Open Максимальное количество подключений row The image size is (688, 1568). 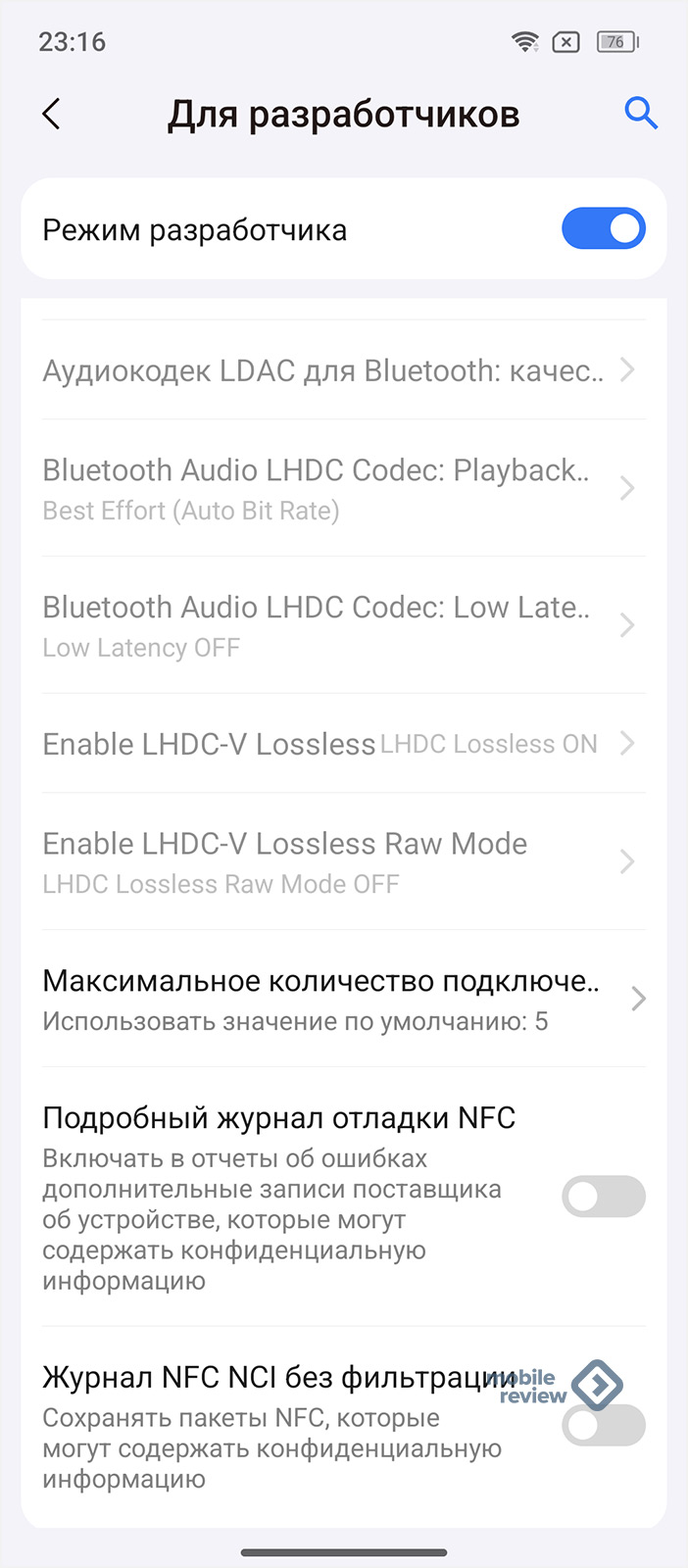click(x=344, y=999)
